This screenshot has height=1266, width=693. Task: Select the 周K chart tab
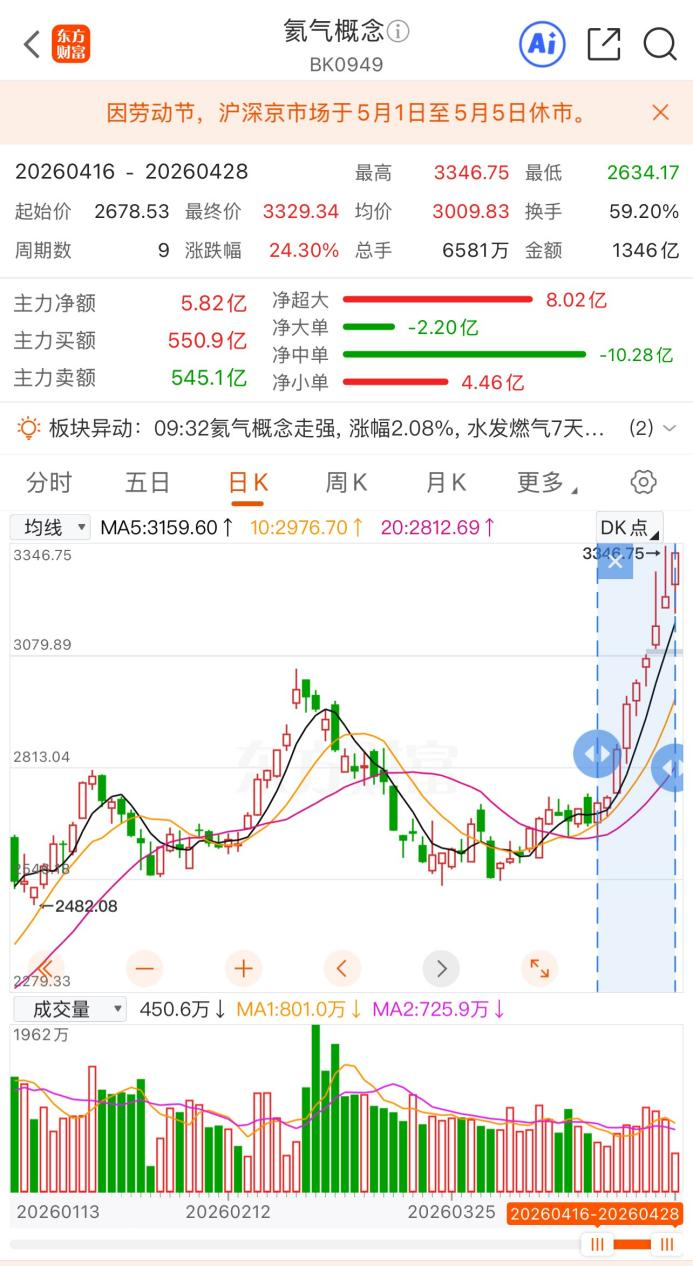(x=346, y=483)
